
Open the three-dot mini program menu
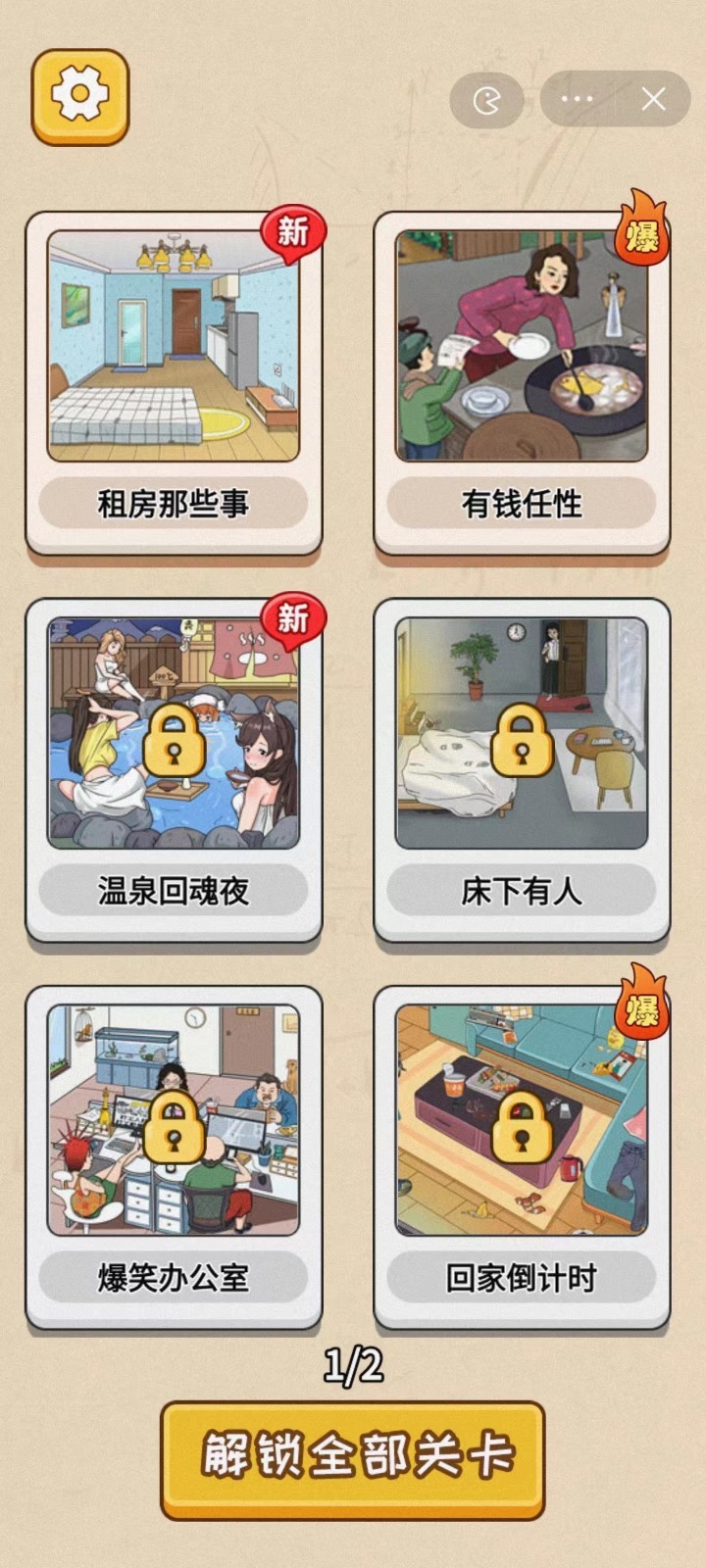coord(578,98)
